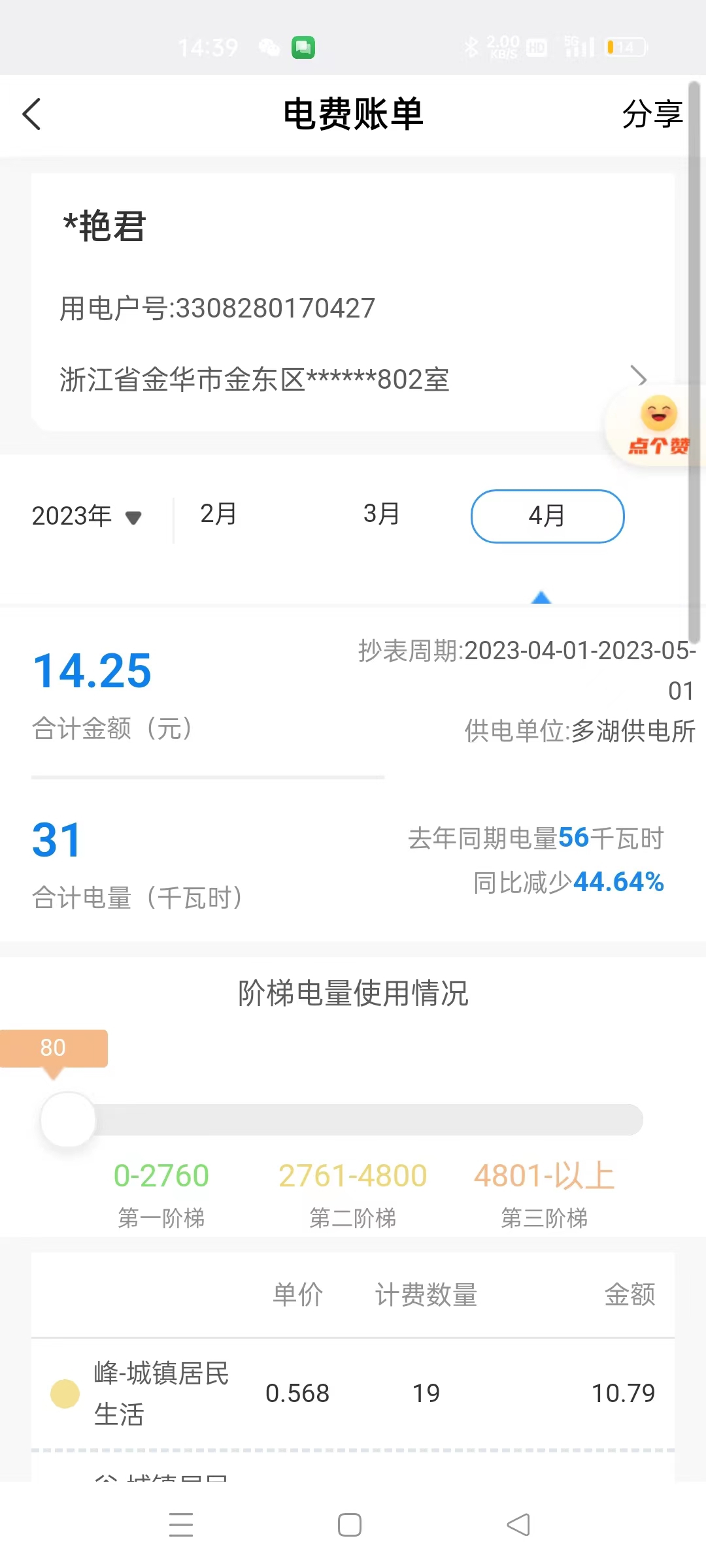Tap the 点个赞 floating like button
Screen dimensions: 706x1568
[656, 426]
